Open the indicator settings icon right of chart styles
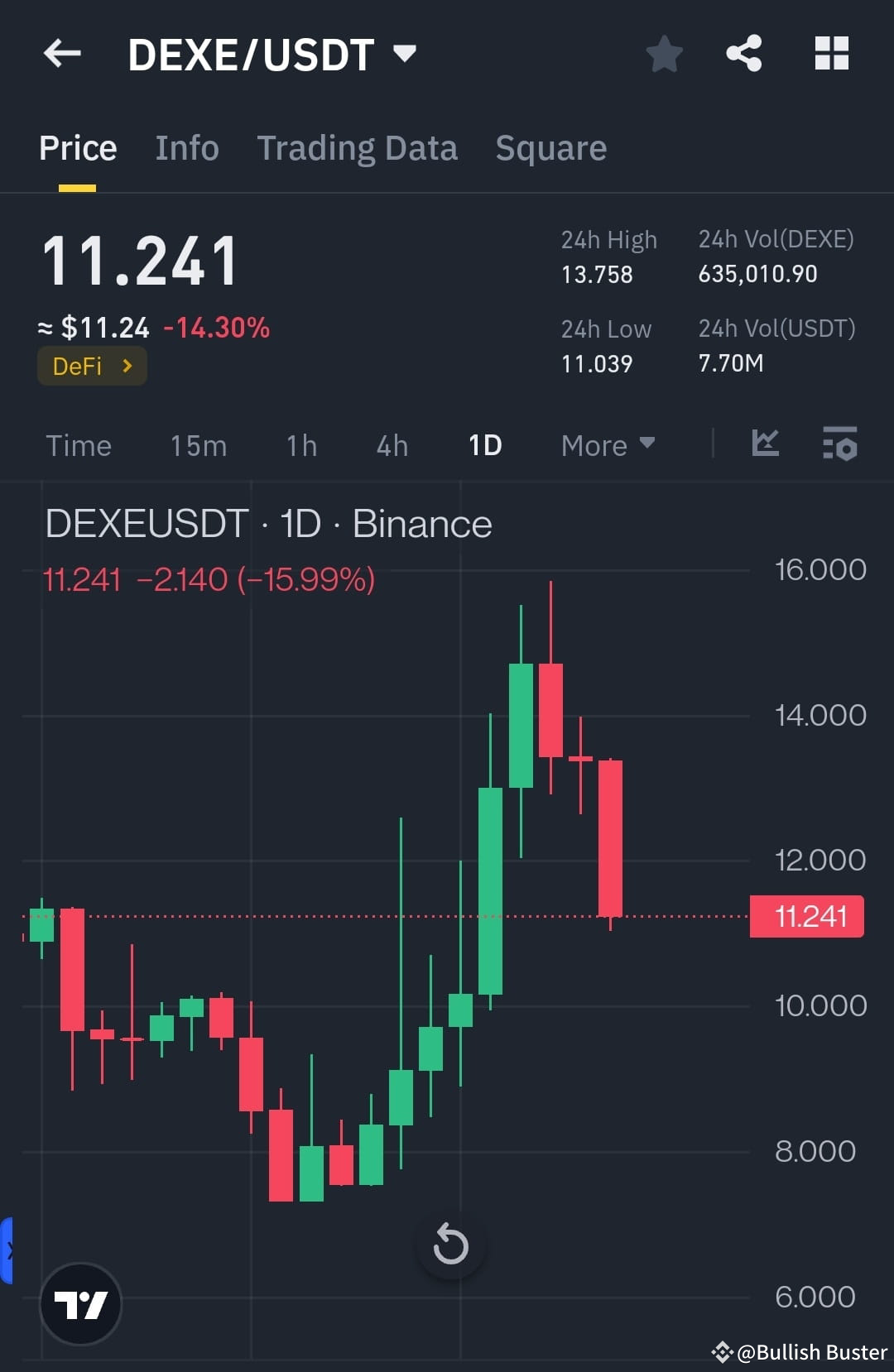894x1372 pixels. tap(839, 445)
